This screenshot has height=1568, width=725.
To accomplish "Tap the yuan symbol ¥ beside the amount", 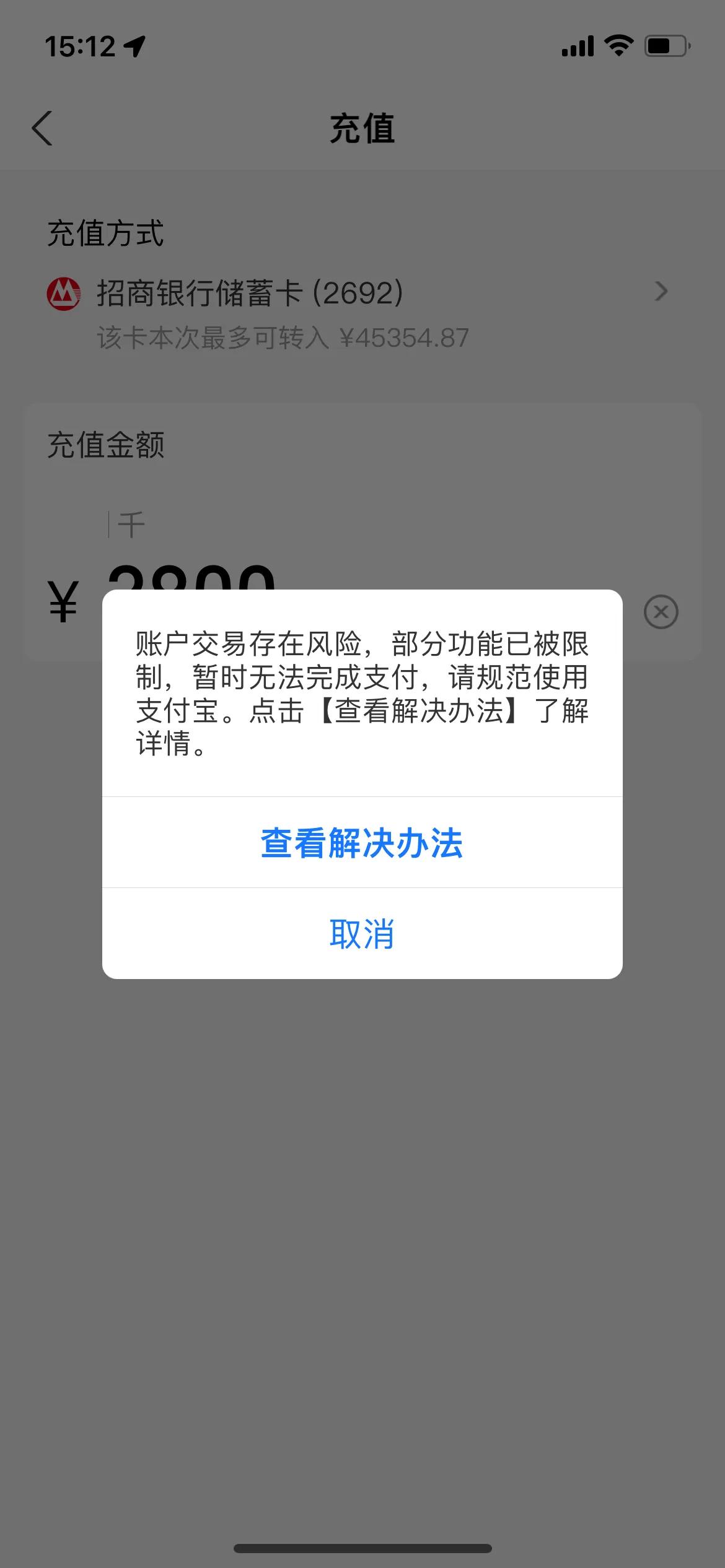I will 62,610.
